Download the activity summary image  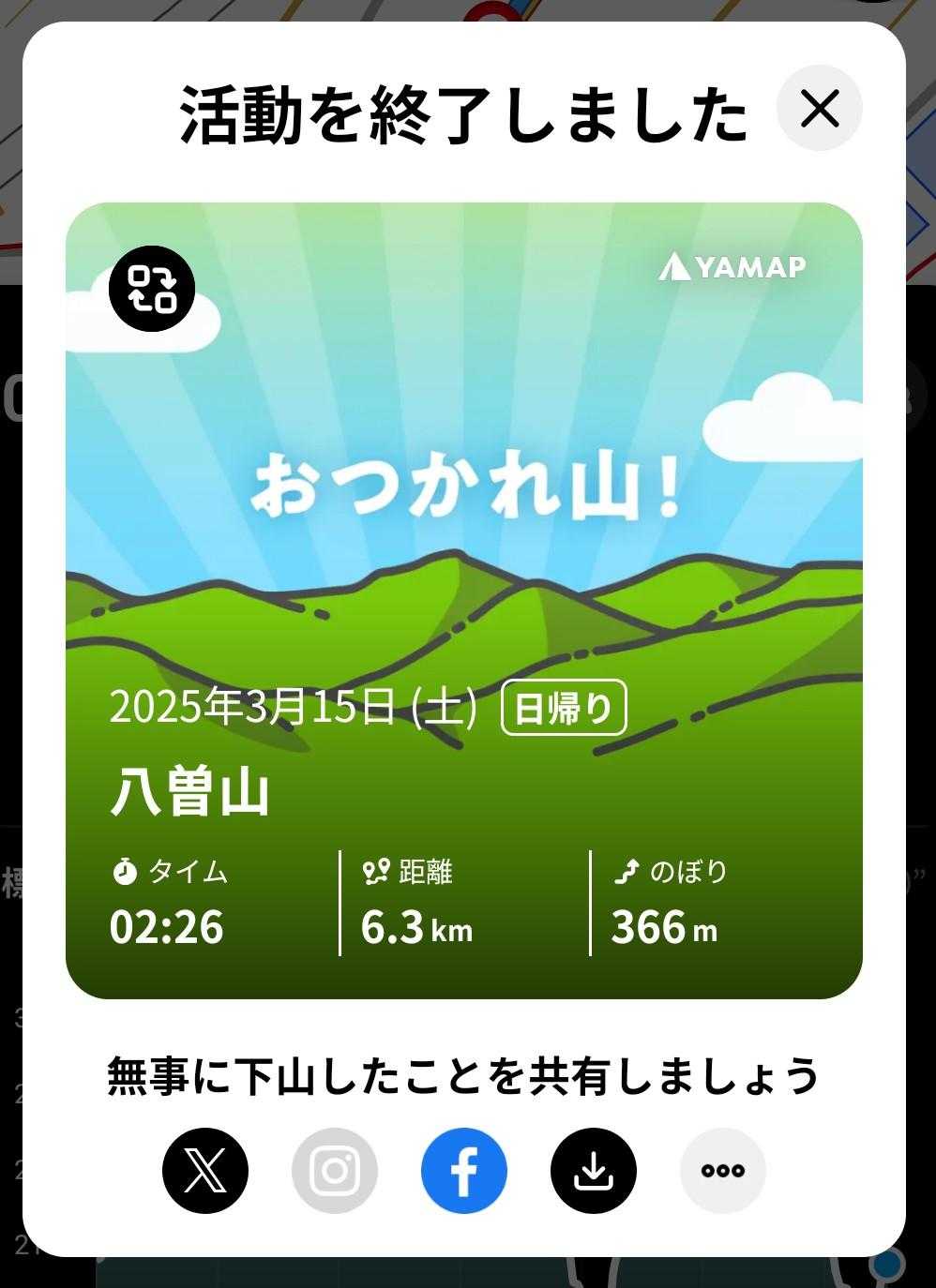[594, 1171]
